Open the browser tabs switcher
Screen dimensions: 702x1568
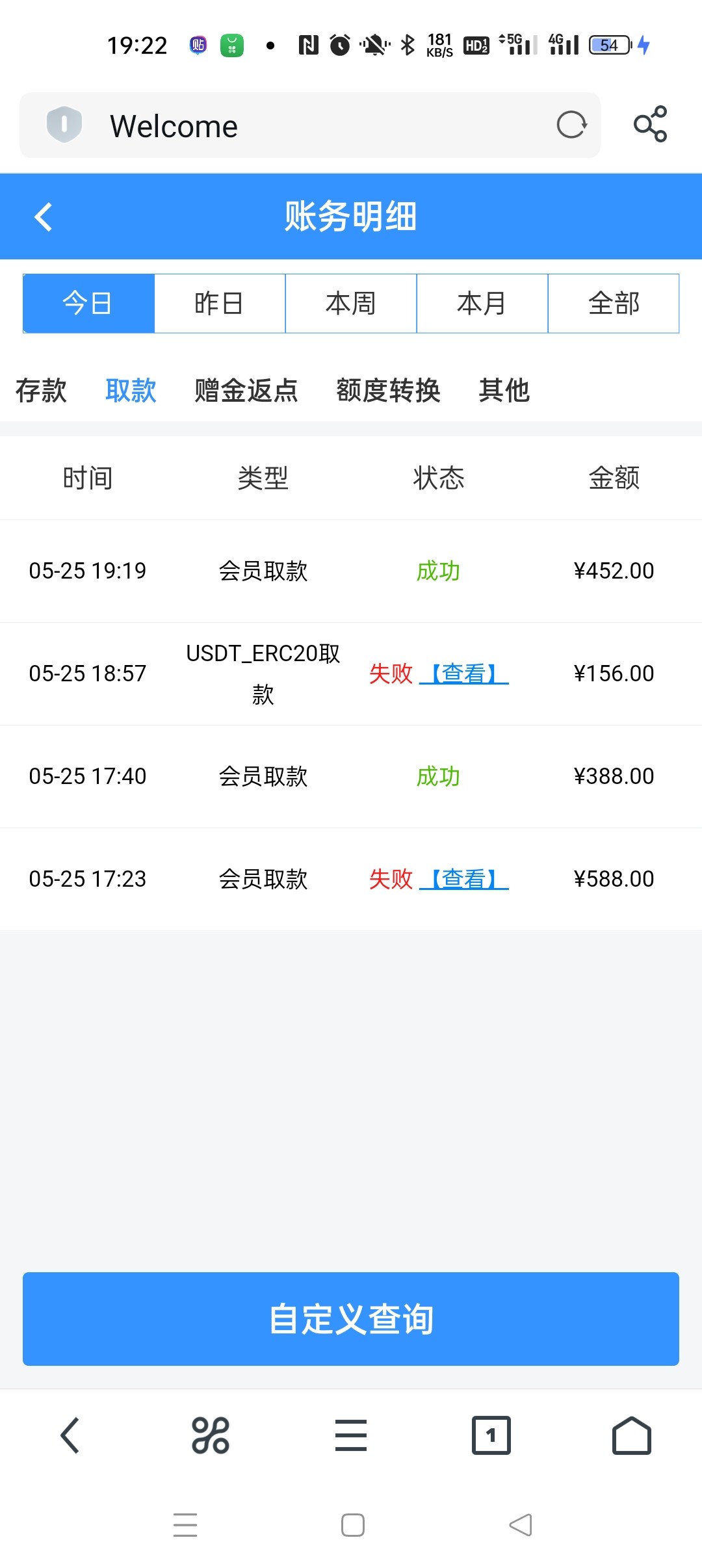[491, 1435]
